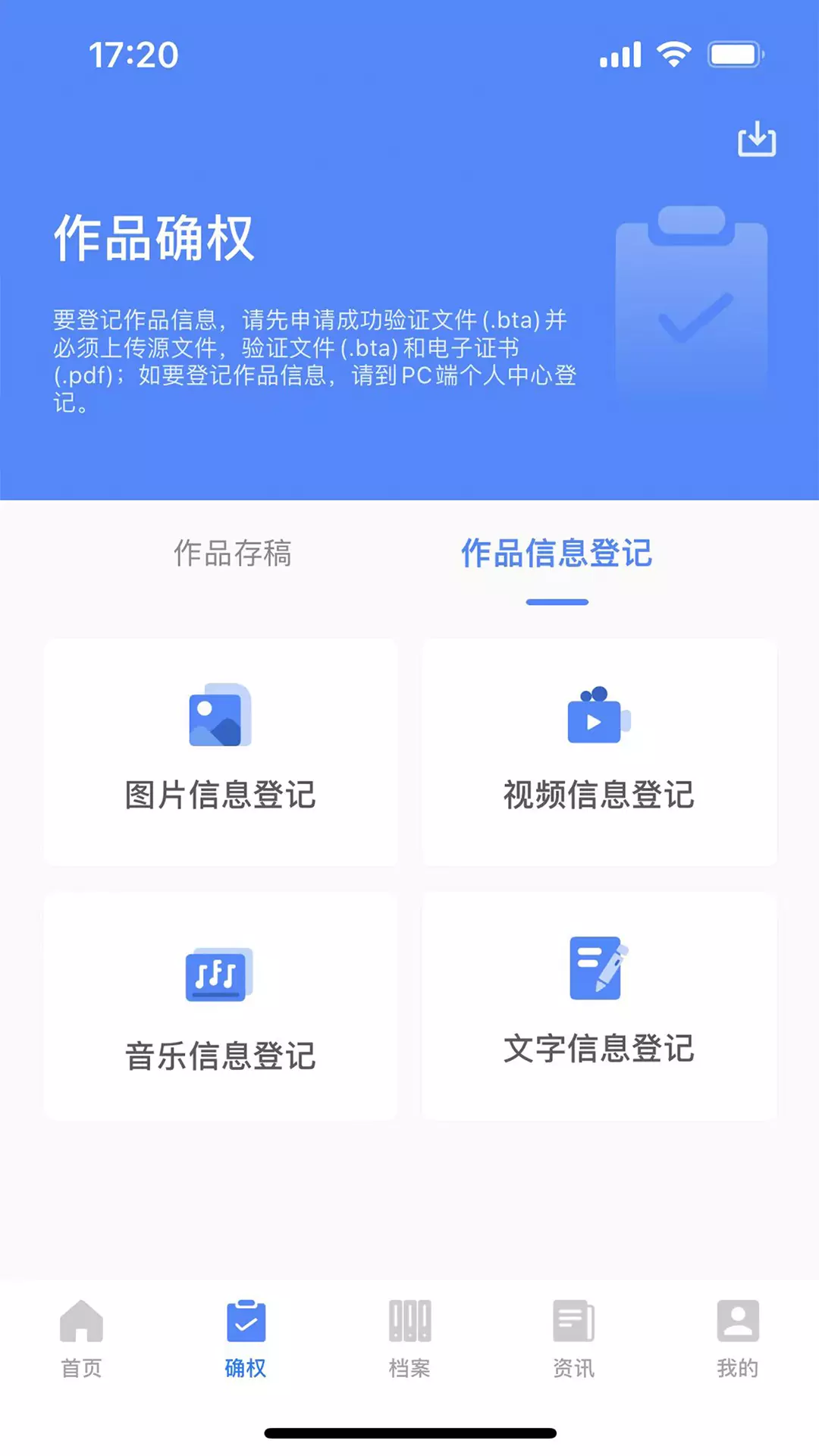Select the 作品信息登记 tab
The image size is (819, 1456).
(x=557, y=553)
